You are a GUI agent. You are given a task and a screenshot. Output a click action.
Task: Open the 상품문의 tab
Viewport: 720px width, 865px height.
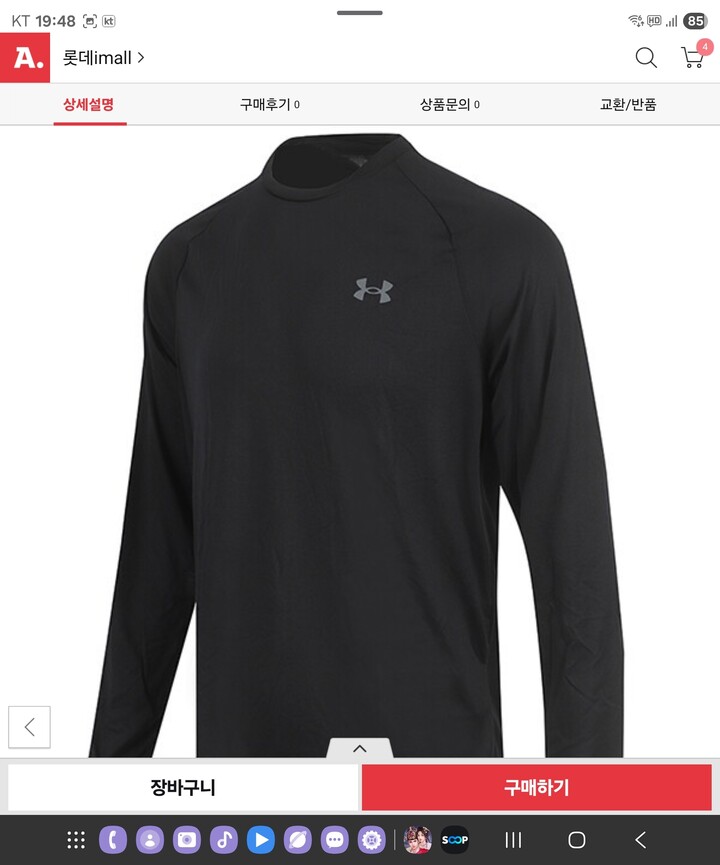click(x=449, y=104)
